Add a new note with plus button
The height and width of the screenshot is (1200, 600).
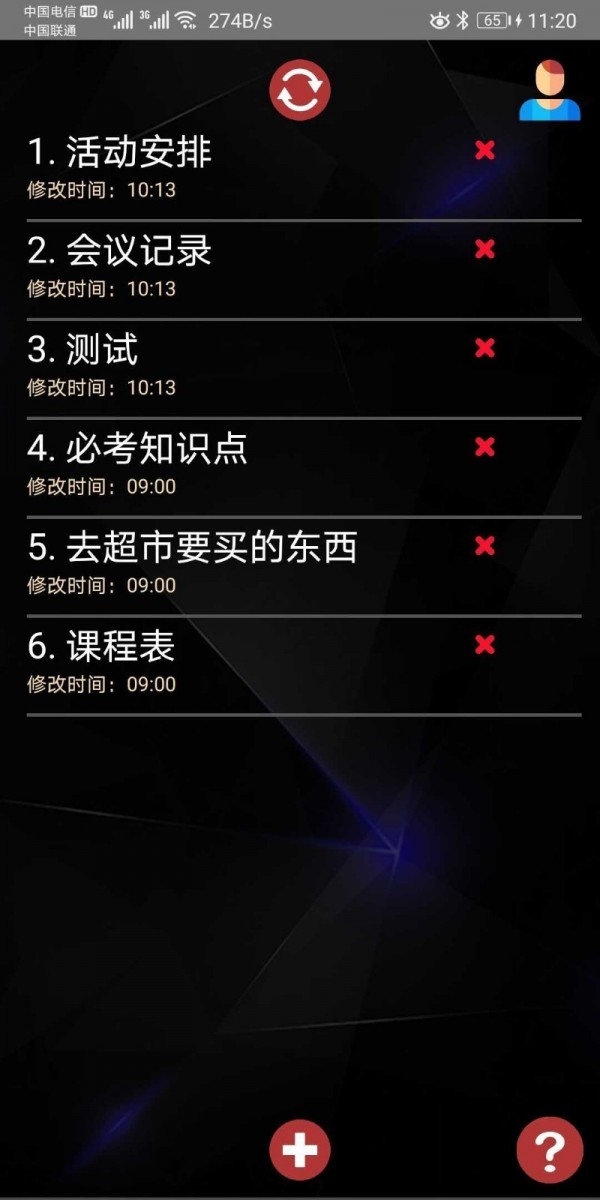[299, 1150]
